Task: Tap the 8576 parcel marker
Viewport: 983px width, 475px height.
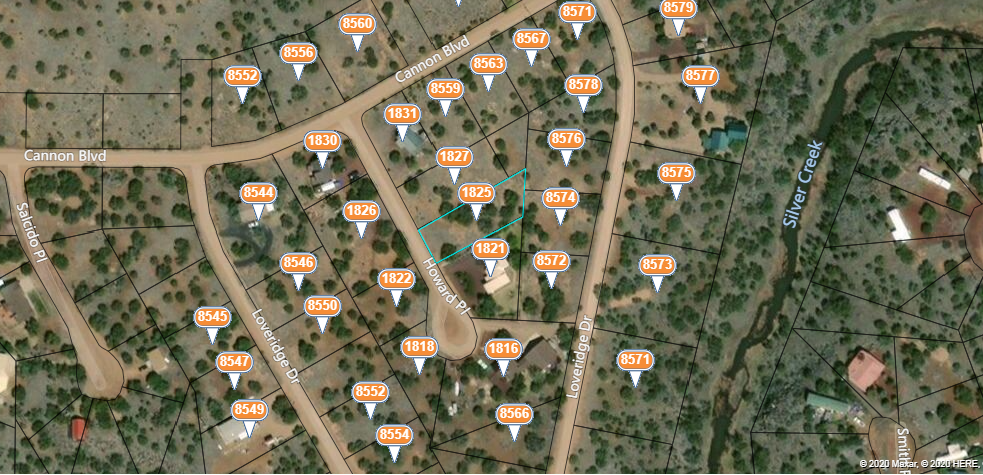Action: pyautogui.click(x=566, y=140)
